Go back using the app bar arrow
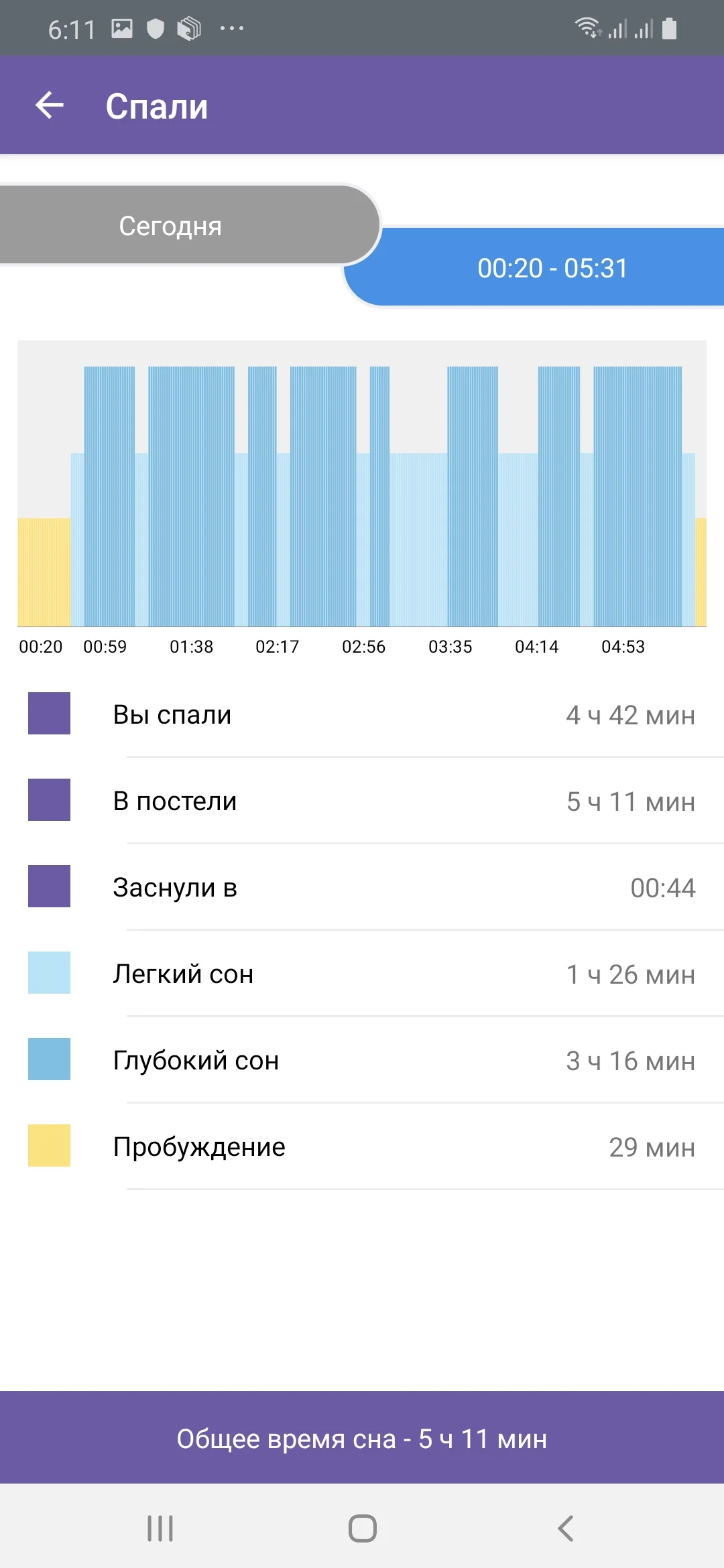Image resolution: width=724 pixels, height=1568 pixels. click(x=49, y=105)
